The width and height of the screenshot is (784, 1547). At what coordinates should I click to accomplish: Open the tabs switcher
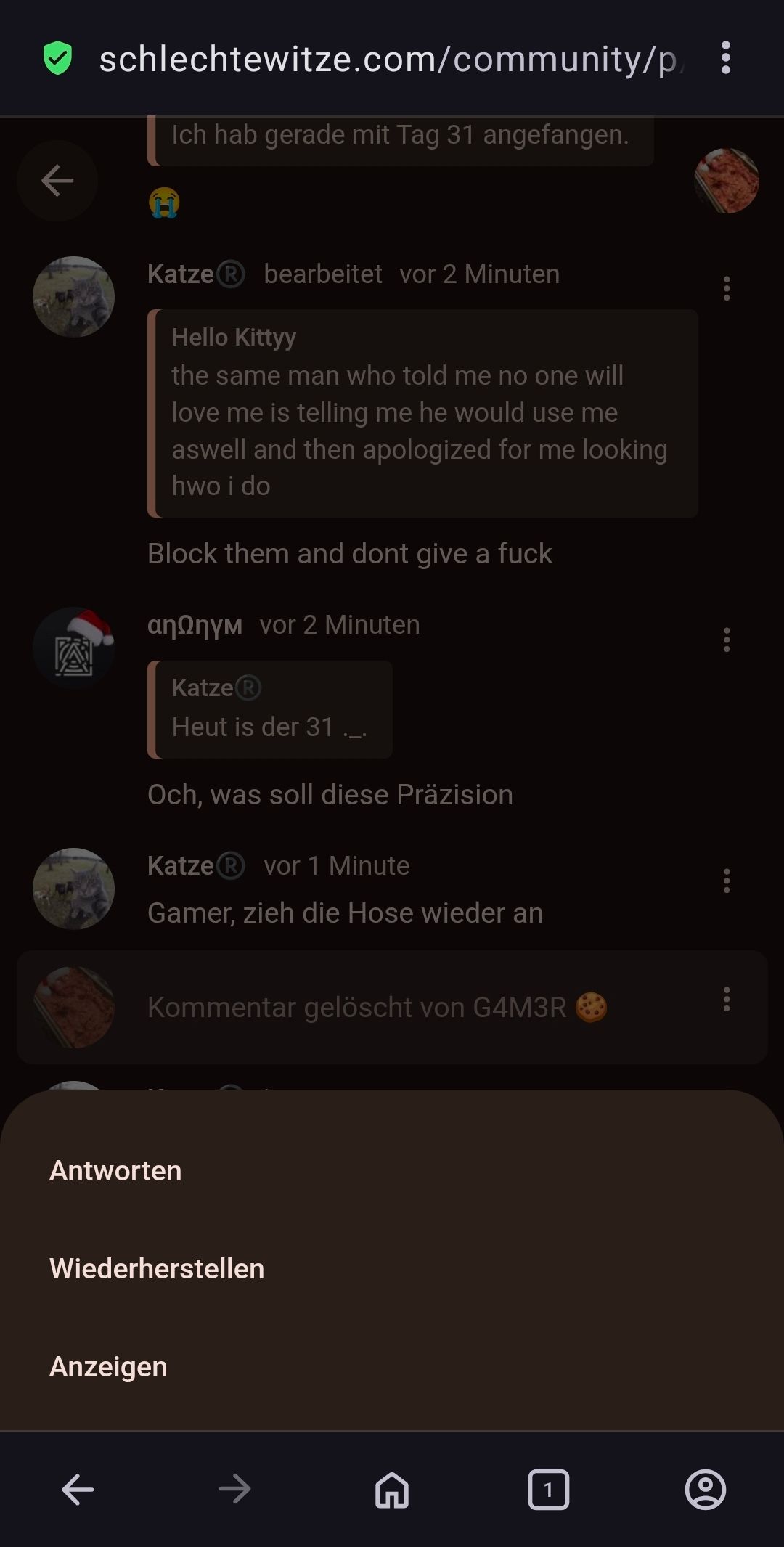[548, 1490]
